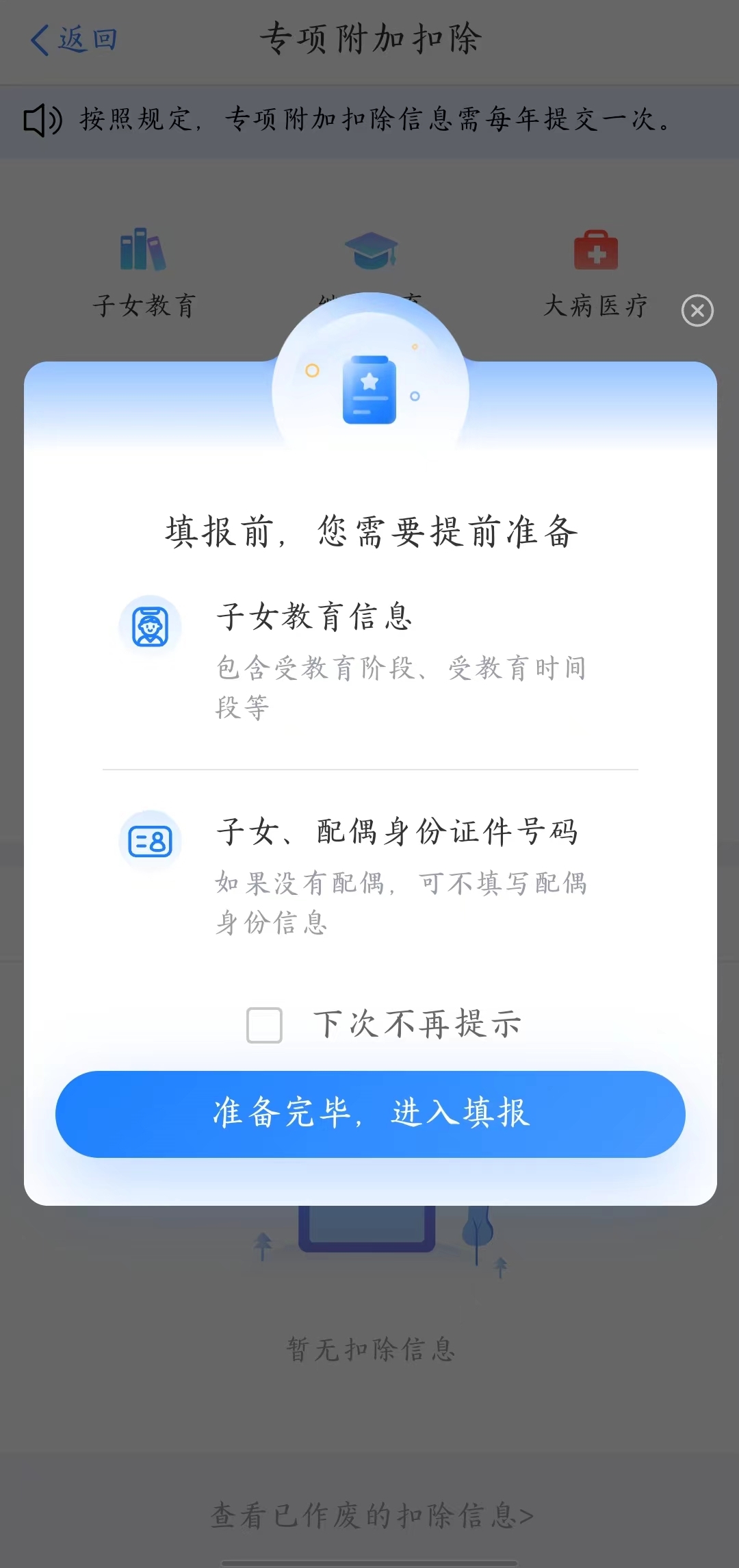Viewport: 739px width, 1568px height.
Task: Check the 下次不再提示 checkbox
Action: coord(265,1025)
